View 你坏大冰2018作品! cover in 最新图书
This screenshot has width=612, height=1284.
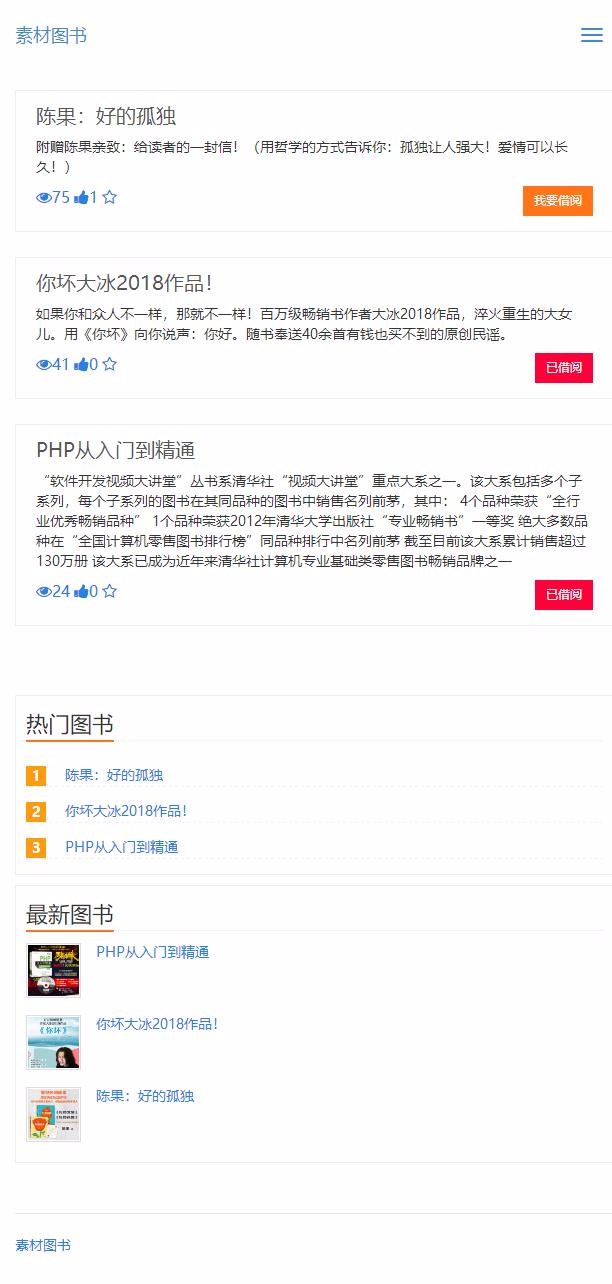(53, 1043)
